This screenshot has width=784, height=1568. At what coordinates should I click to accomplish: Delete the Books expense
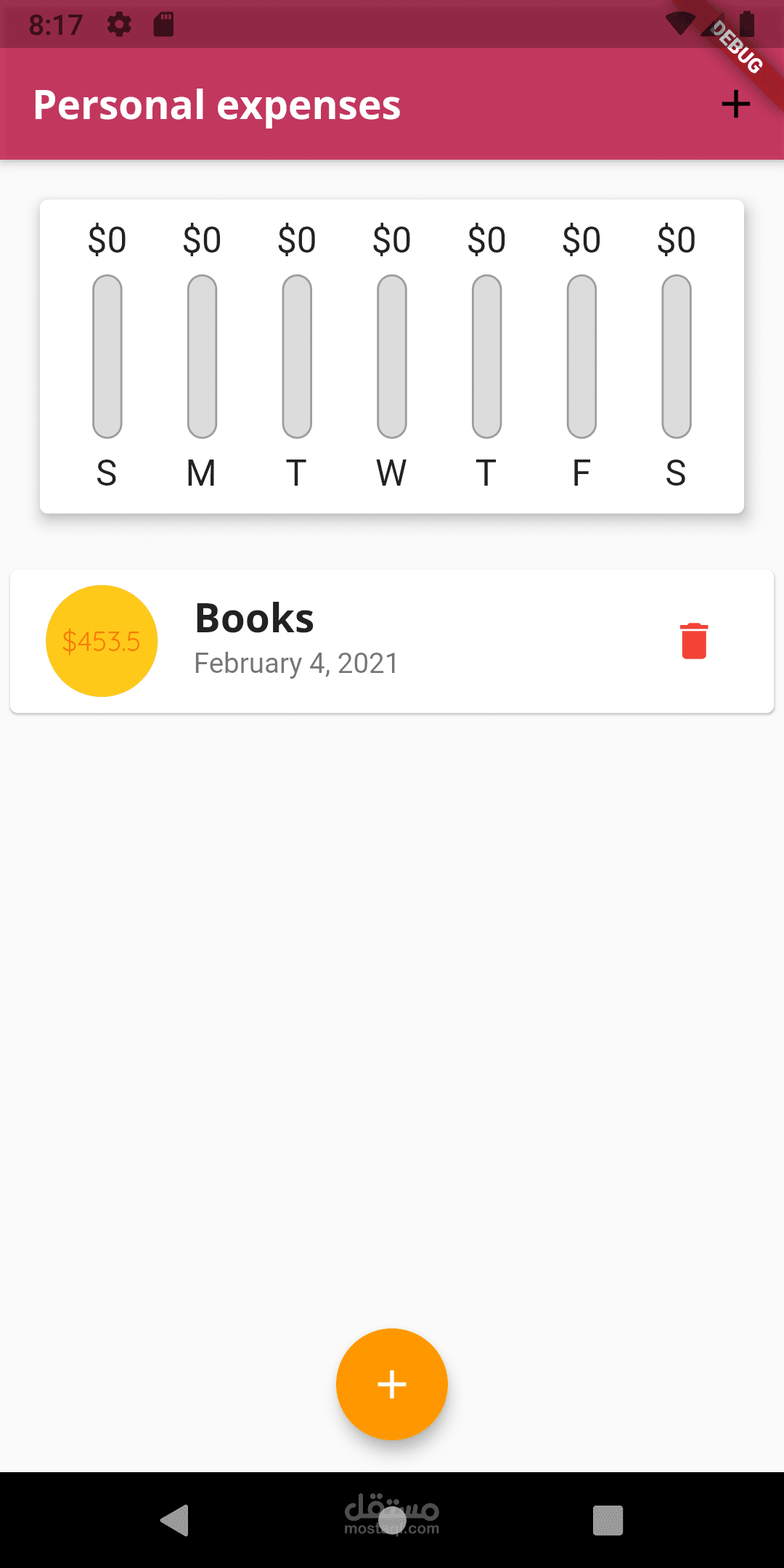[694, 641]
